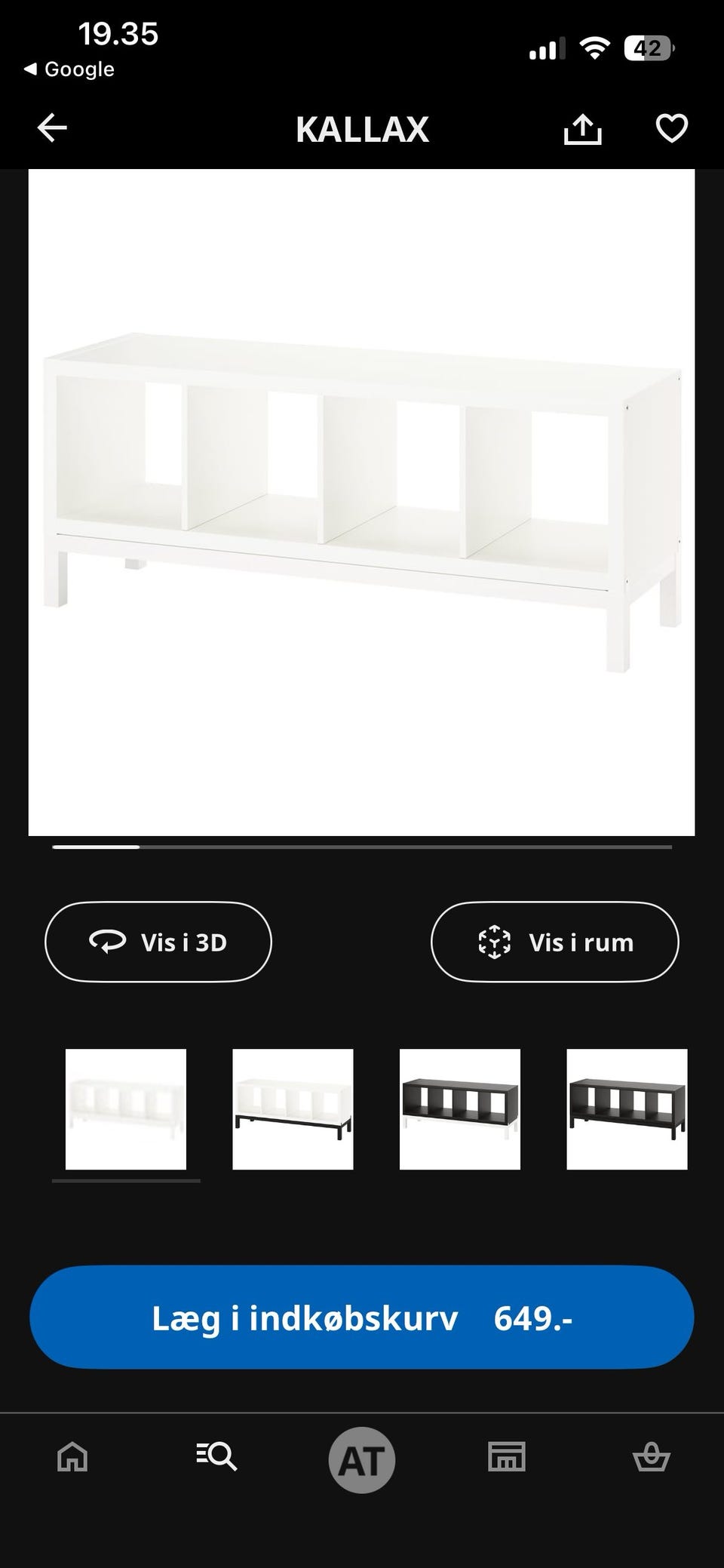Open the AT profile icon at bottom center
724x1568 pixels.
pos(362,1458)
